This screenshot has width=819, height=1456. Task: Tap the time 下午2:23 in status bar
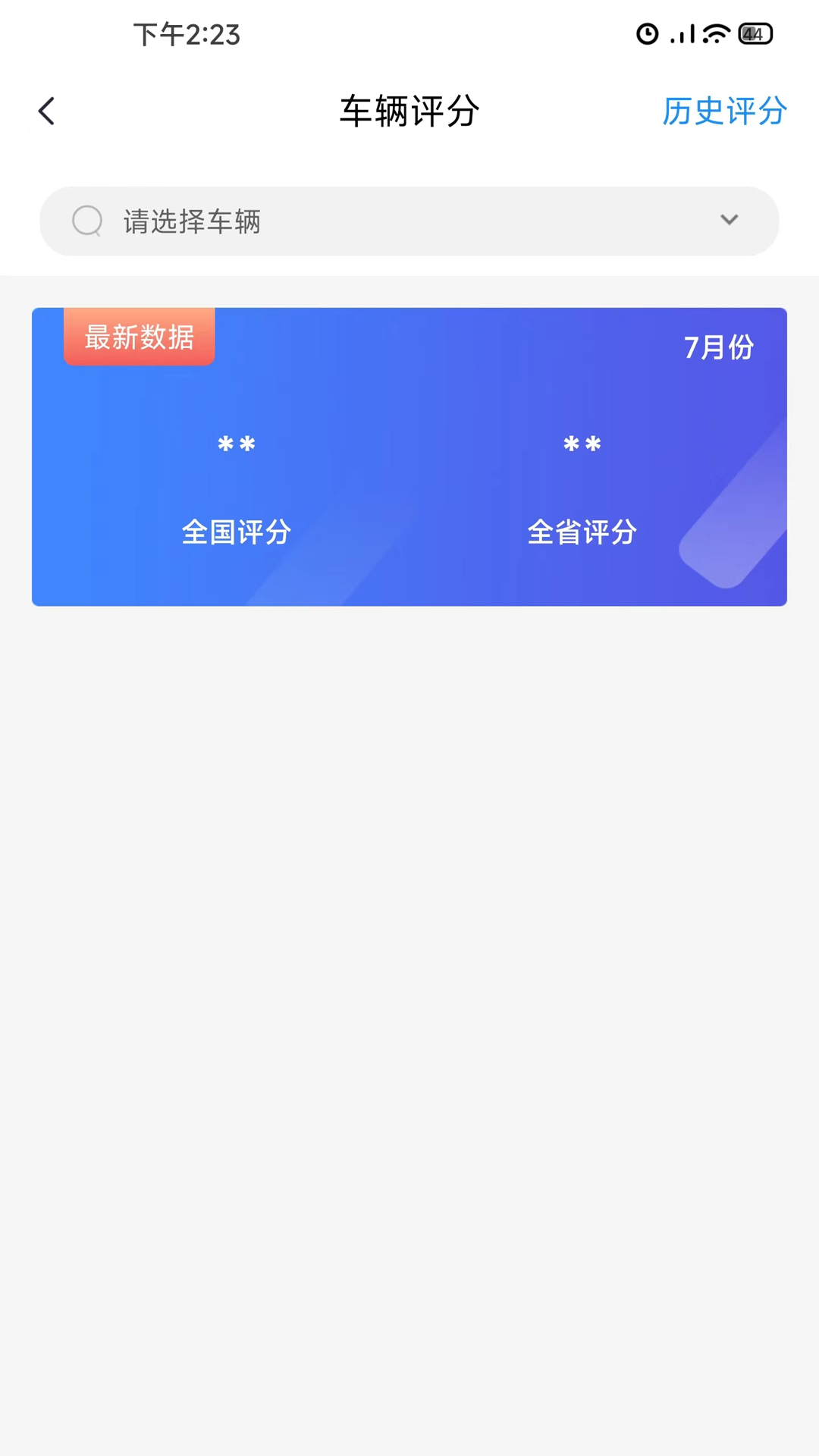(x=187, y=34)
